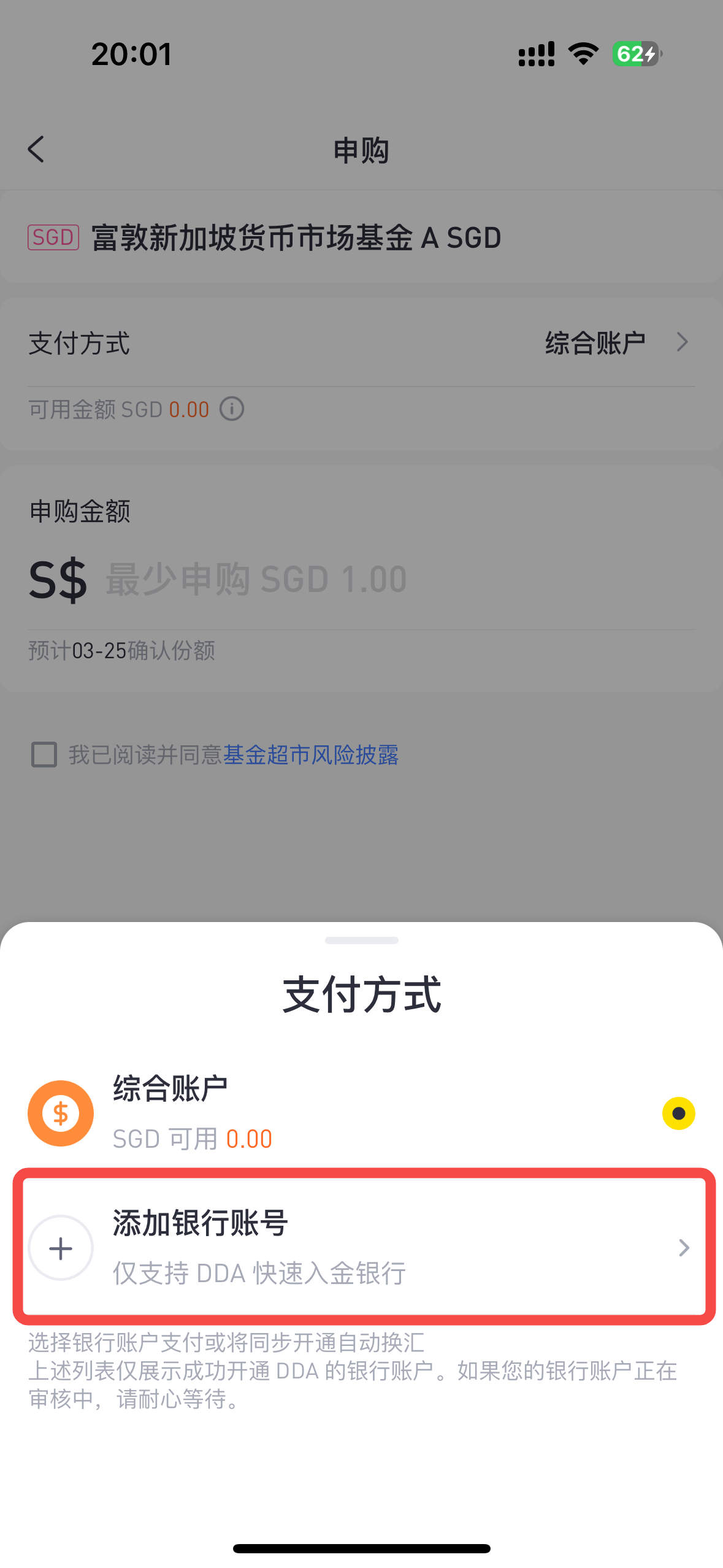The height and width of the screenshot is (1568, 723).
Task: Tap the info icon beside 可用金额
Action: [232, 409]
